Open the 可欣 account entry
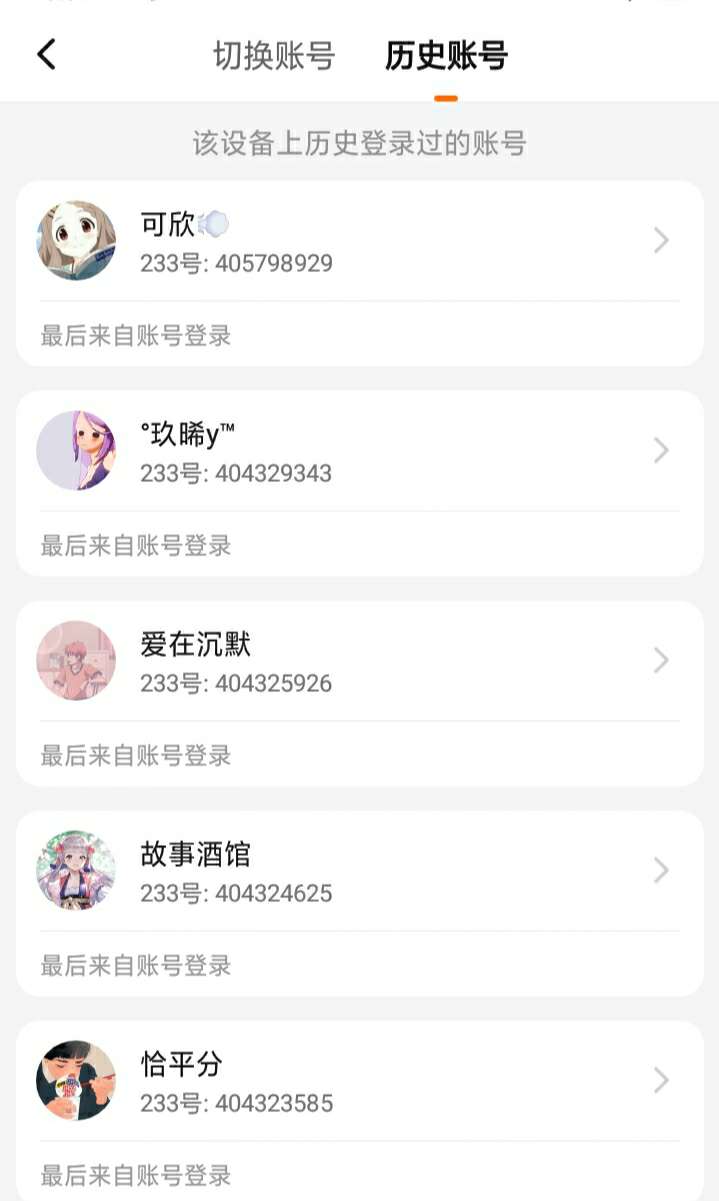This screenshot has height=1201, width=719. coord(359,241)
